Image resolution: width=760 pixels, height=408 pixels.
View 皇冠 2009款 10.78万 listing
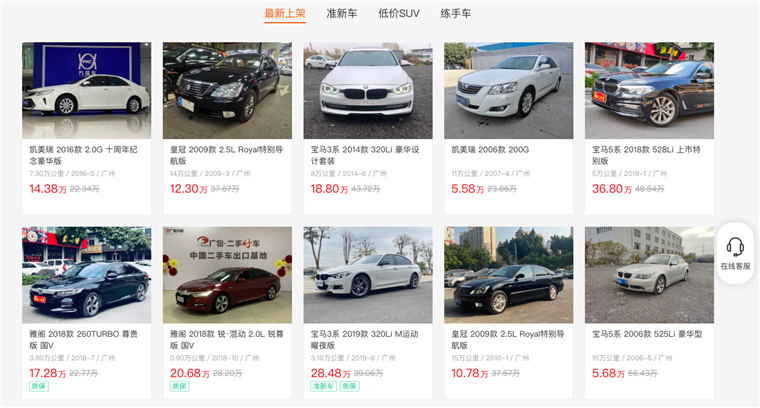tap(509, 275)
